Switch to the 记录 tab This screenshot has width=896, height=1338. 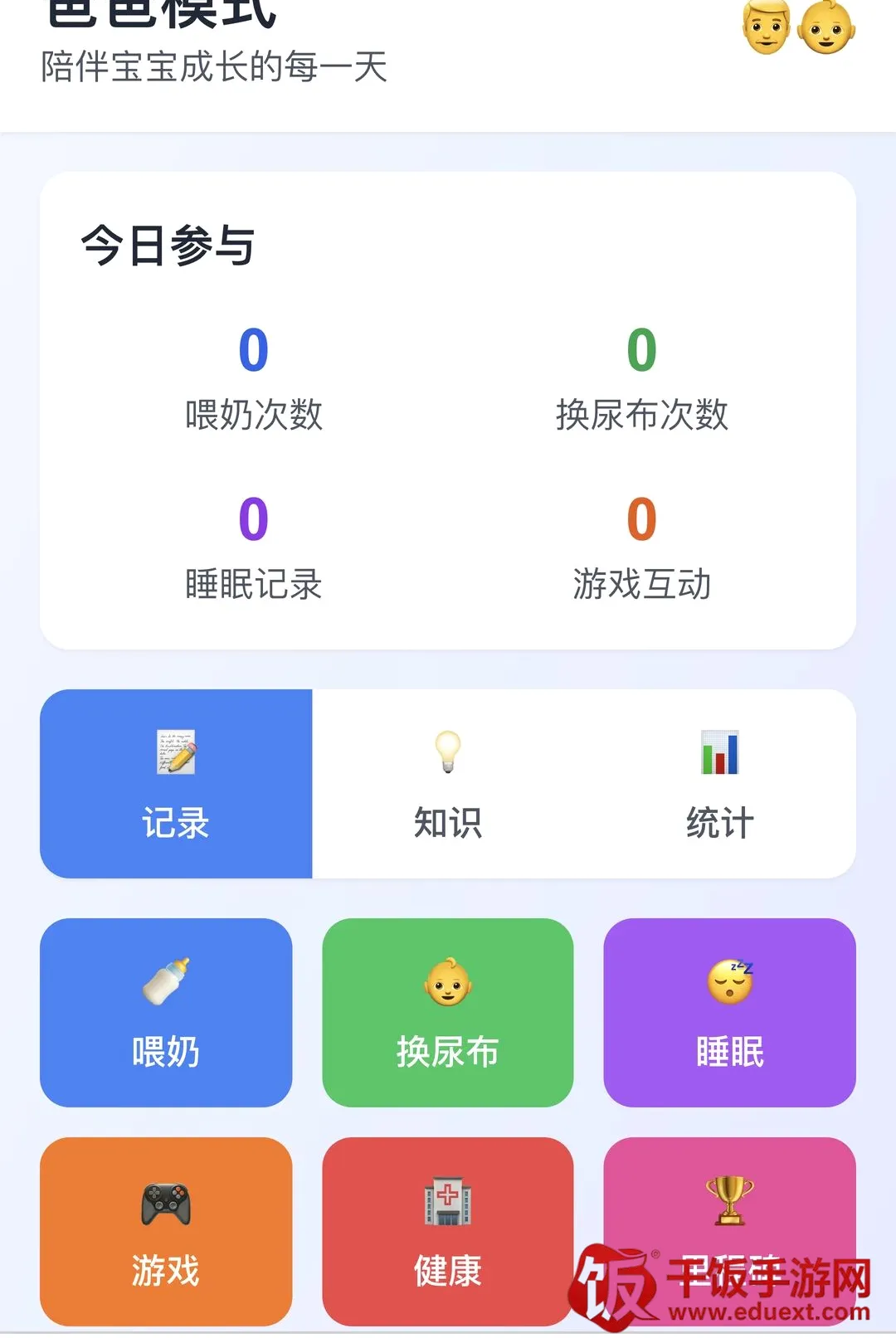click(x=176, y=783)
